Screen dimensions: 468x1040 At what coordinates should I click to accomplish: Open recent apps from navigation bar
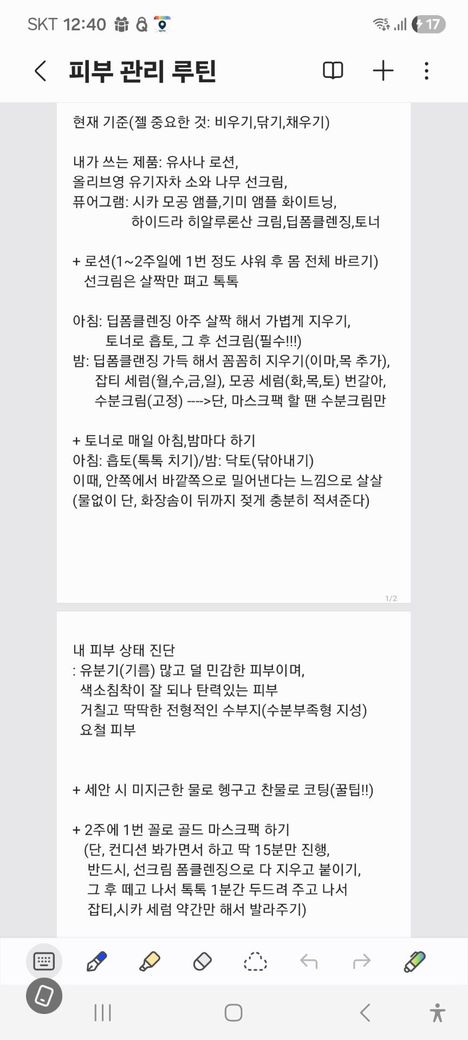click(103, 1012)
